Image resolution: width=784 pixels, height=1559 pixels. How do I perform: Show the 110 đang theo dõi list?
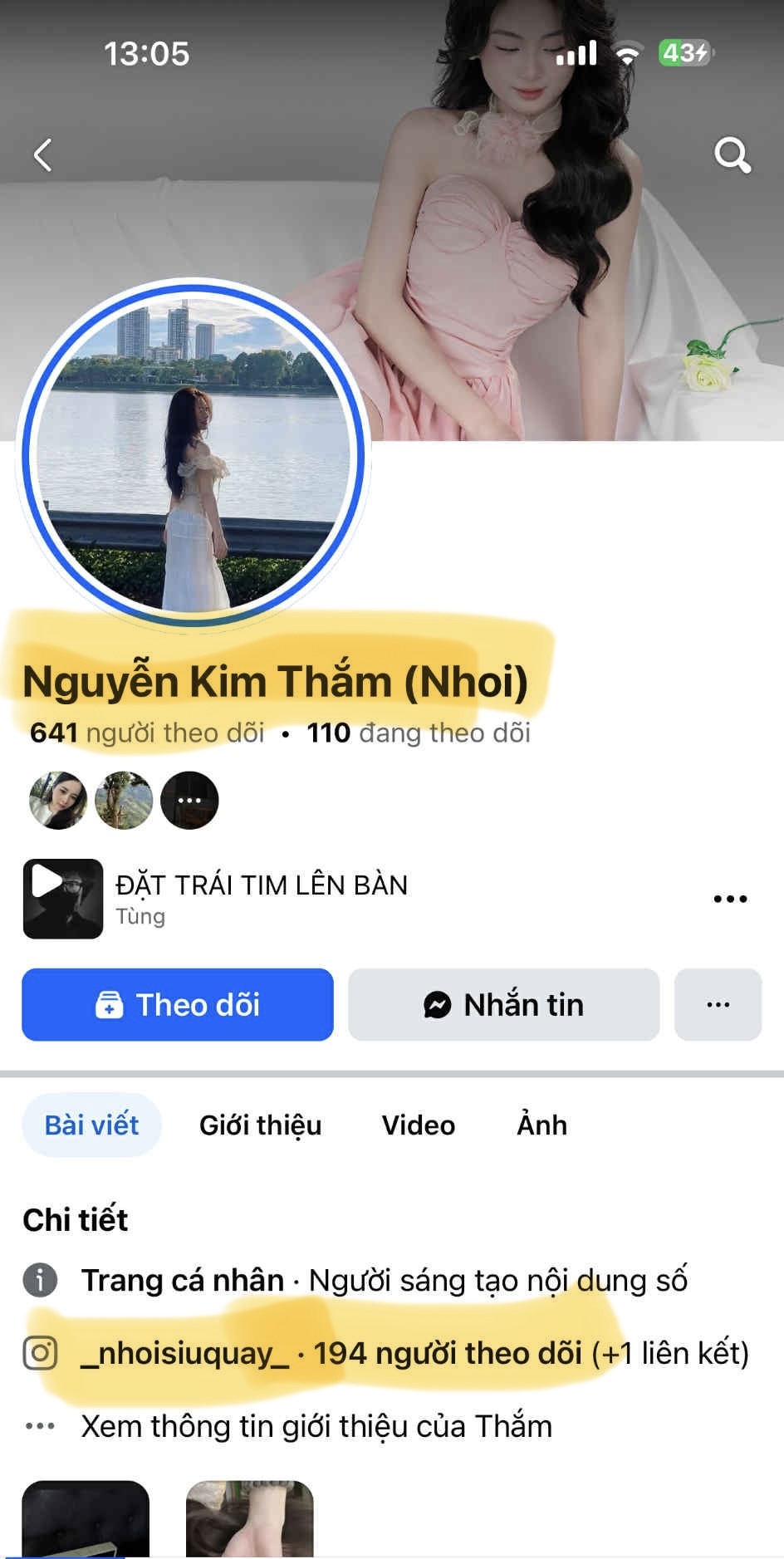pyautogui.click(x=419, y=733)
